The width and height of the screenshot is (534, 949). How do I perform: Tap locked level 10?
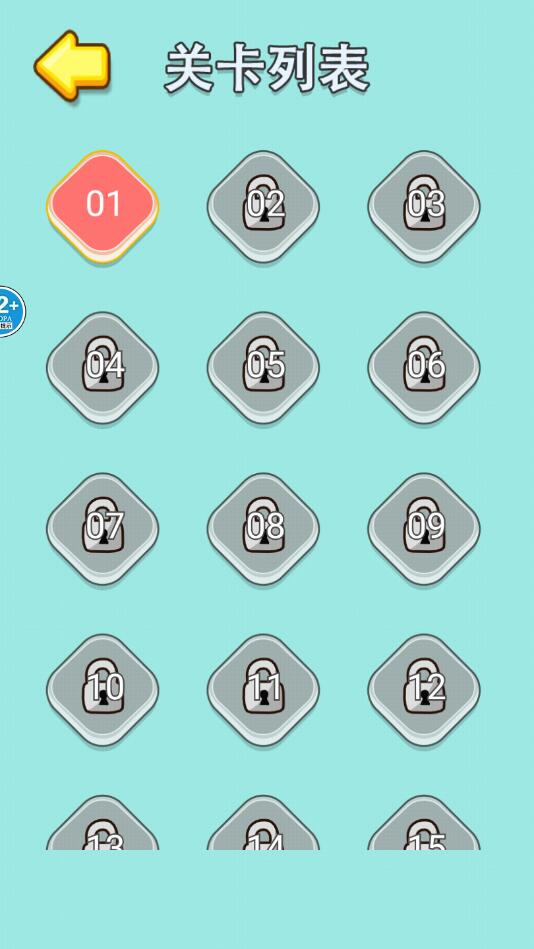103,690
